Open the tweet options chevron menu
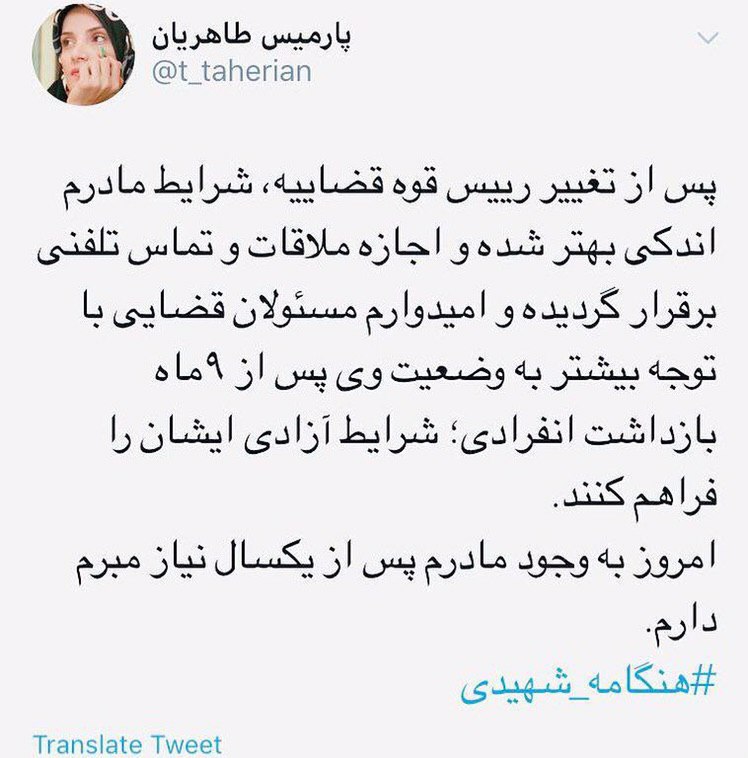This screenshot has height=758, width=748. coord(707,38)
